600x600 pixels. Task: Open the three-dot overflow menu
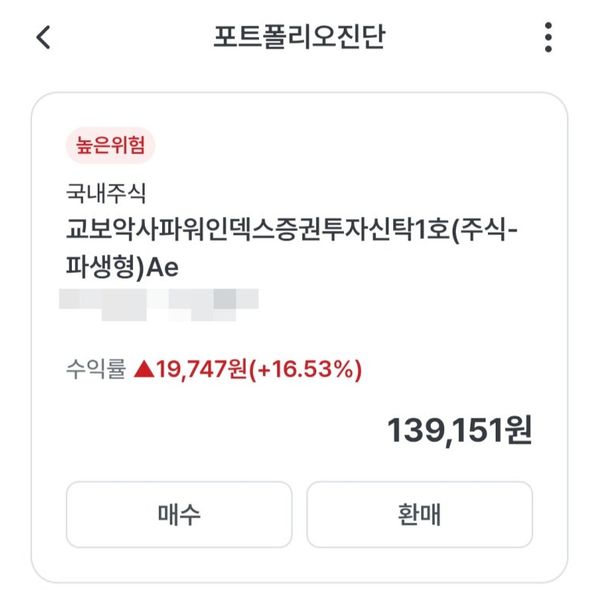tap(548, 38)
